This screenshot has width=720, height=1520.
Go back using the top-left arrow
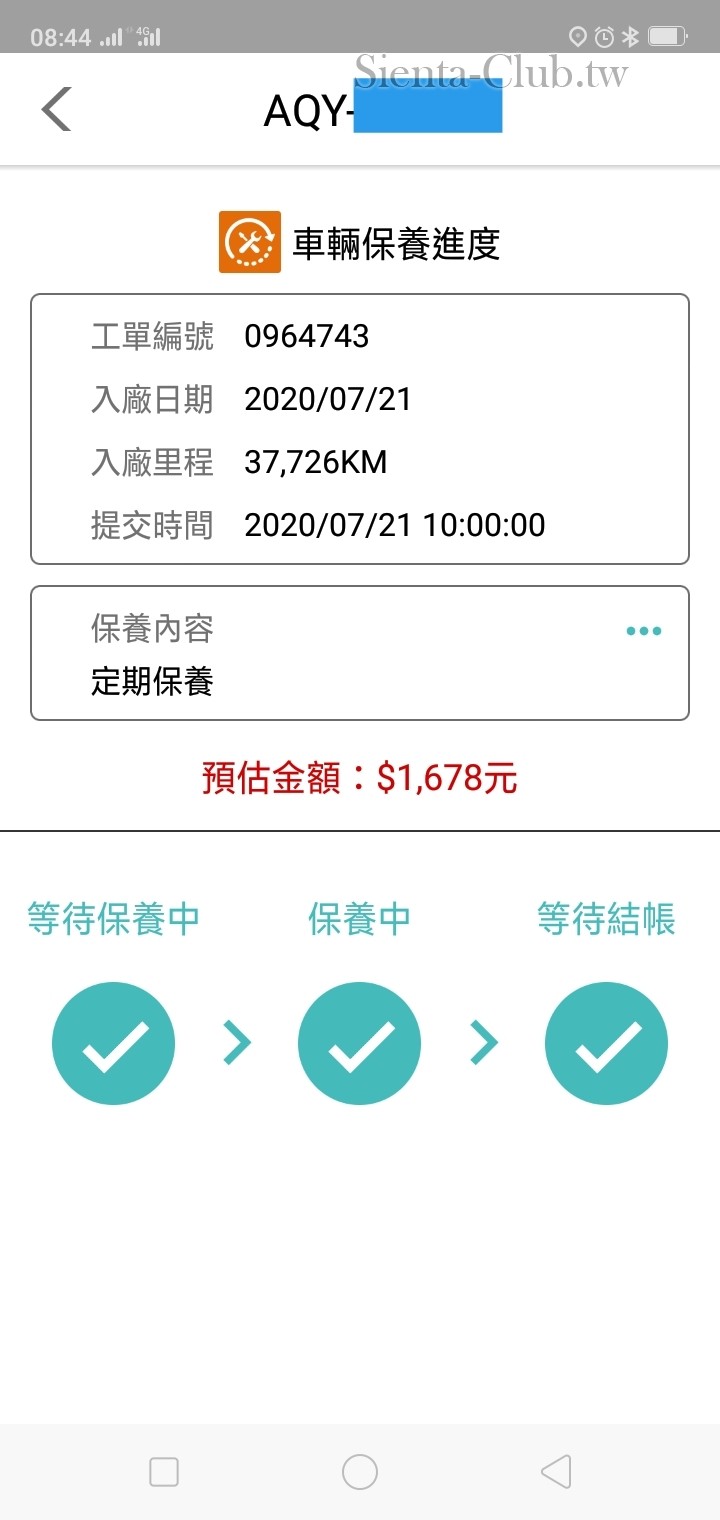coord(57,109)
